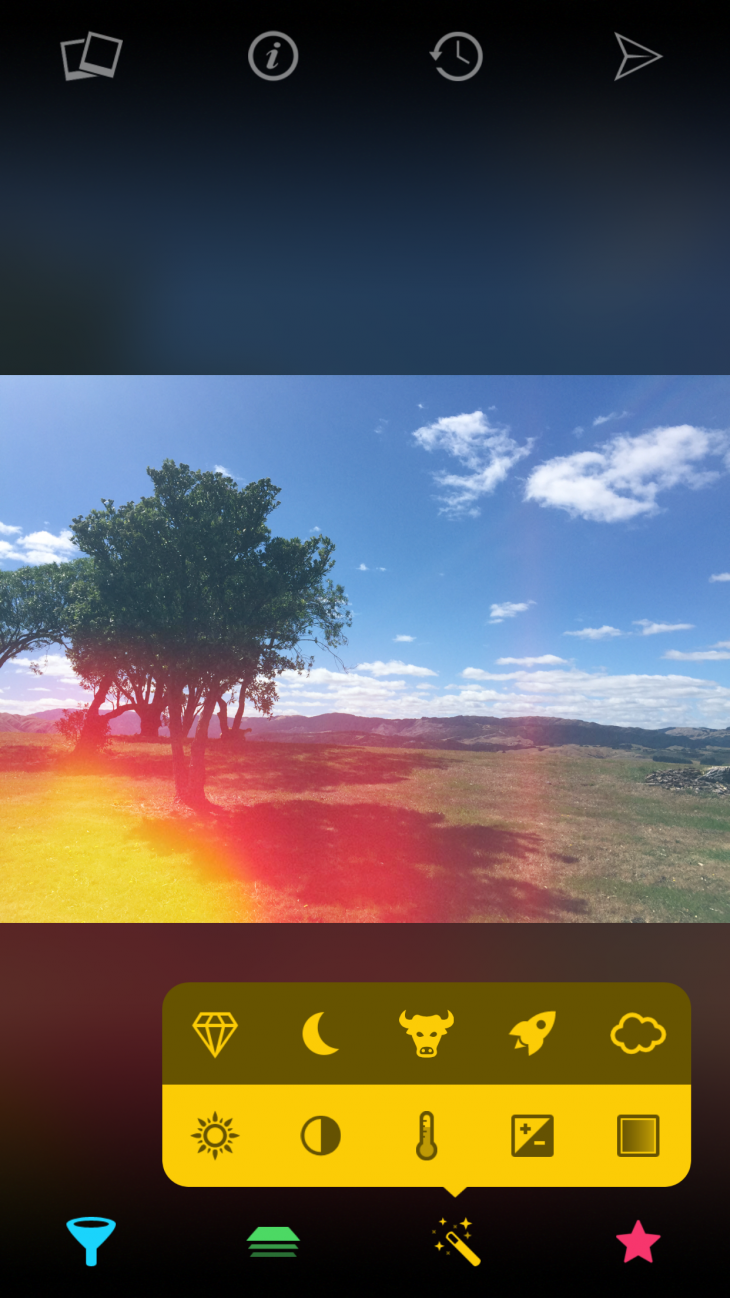Select the brightness sun adjustment

pyautogui.click(x=214, y=1133)
